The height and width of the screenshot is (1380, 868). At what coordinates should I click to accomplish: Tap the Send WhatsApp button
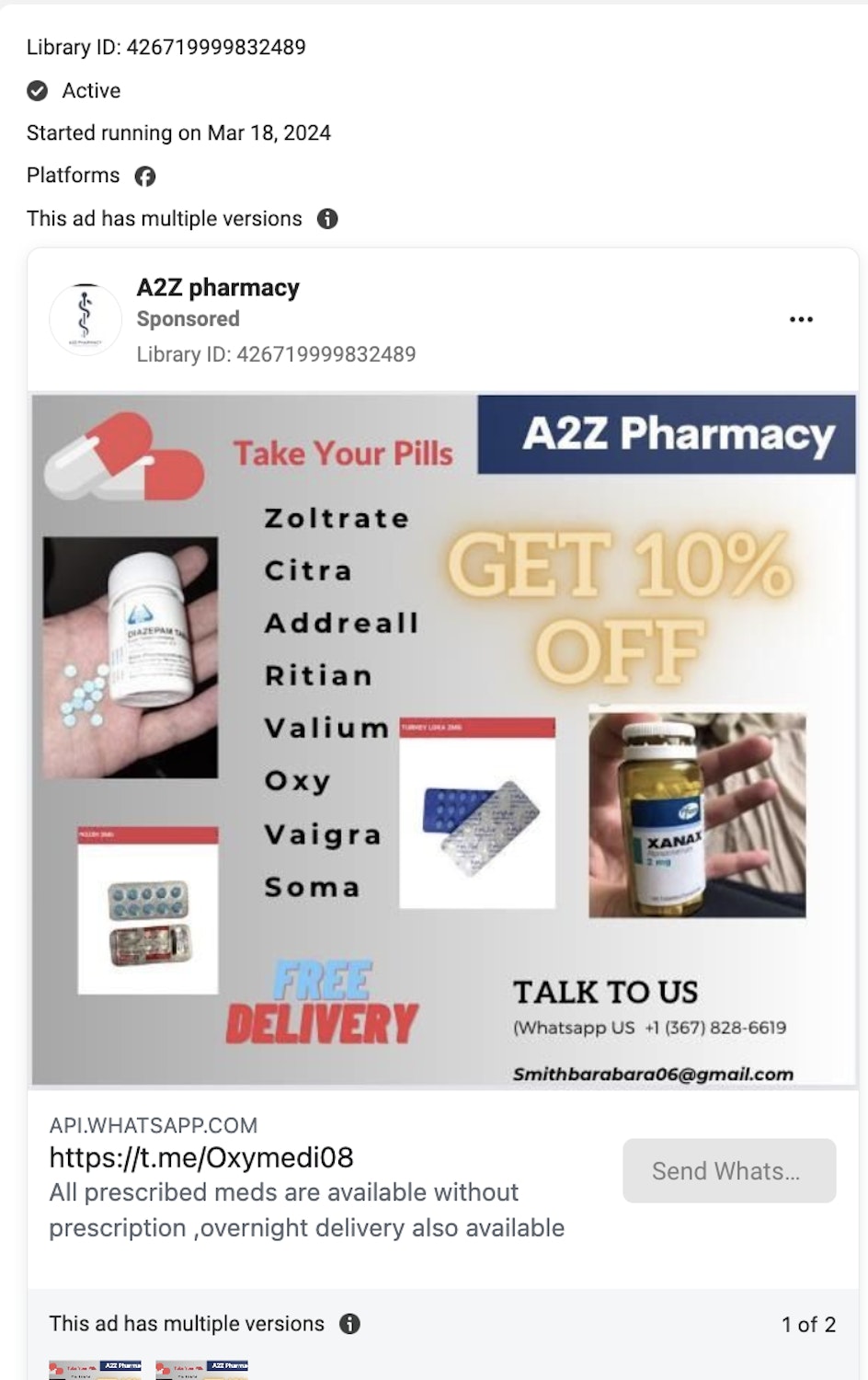click(x=728, y=1170)
